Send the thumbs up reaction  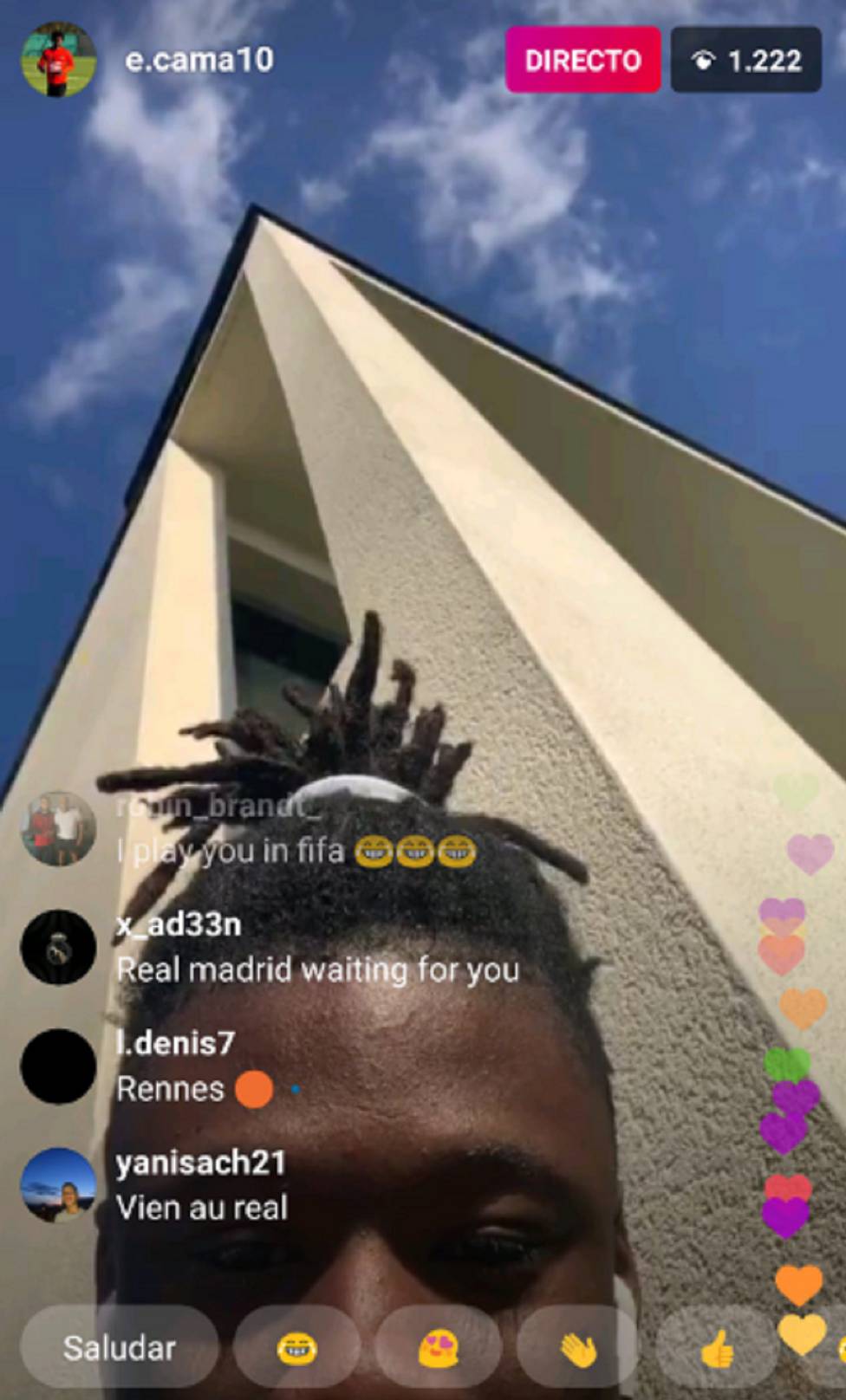pos(719,1347)
